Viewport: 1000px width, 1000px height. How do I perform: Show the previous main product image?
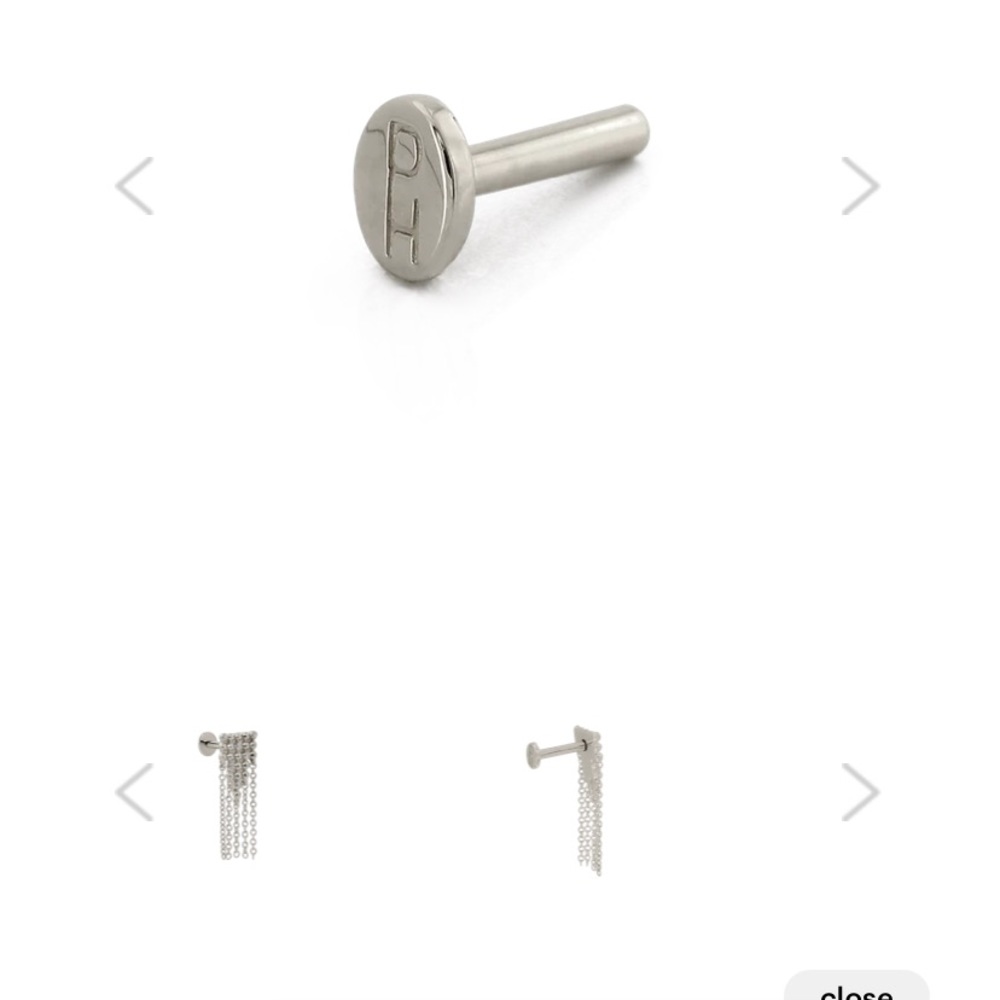point(135,186)
